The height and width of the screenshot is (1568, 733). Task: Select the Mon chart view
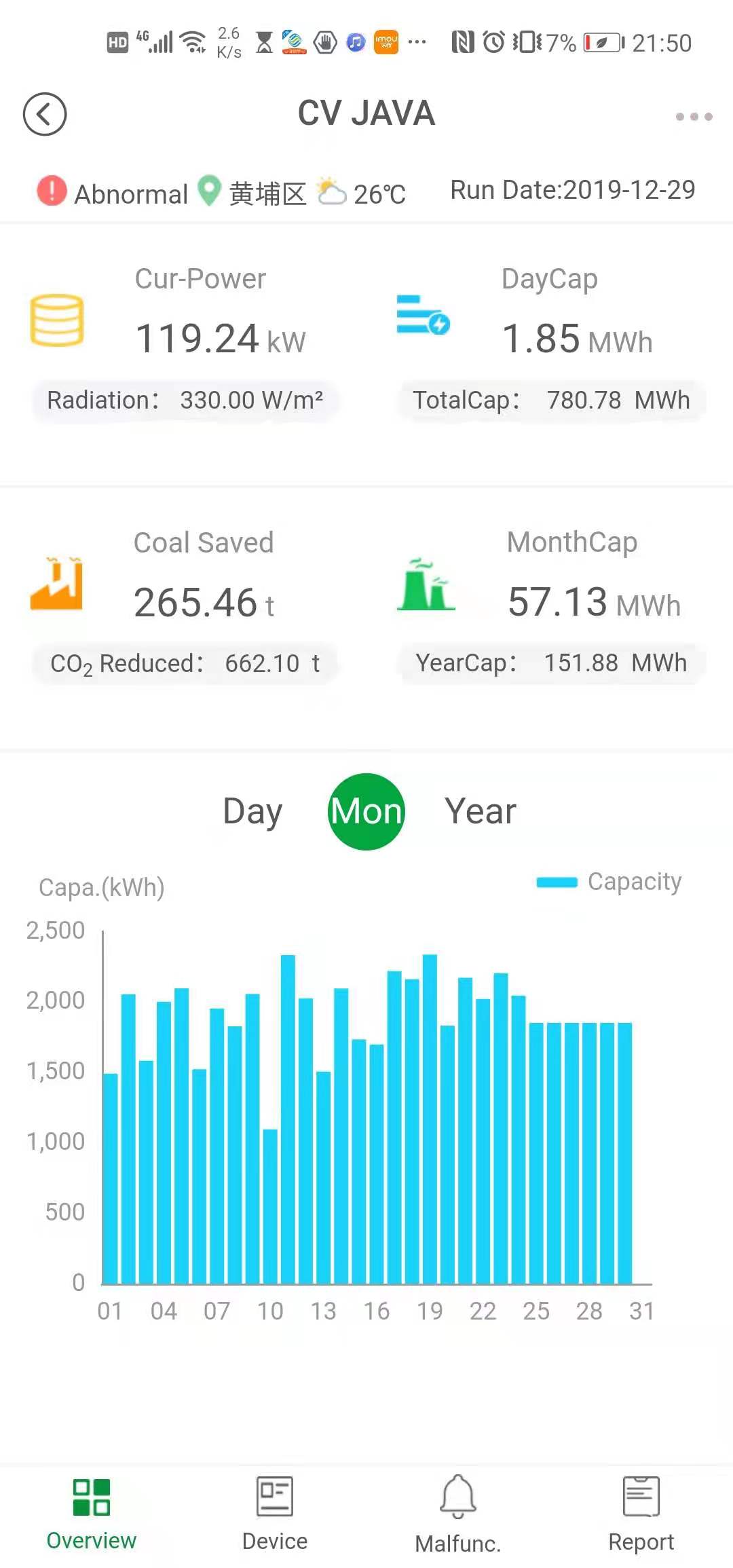[366, 812]
